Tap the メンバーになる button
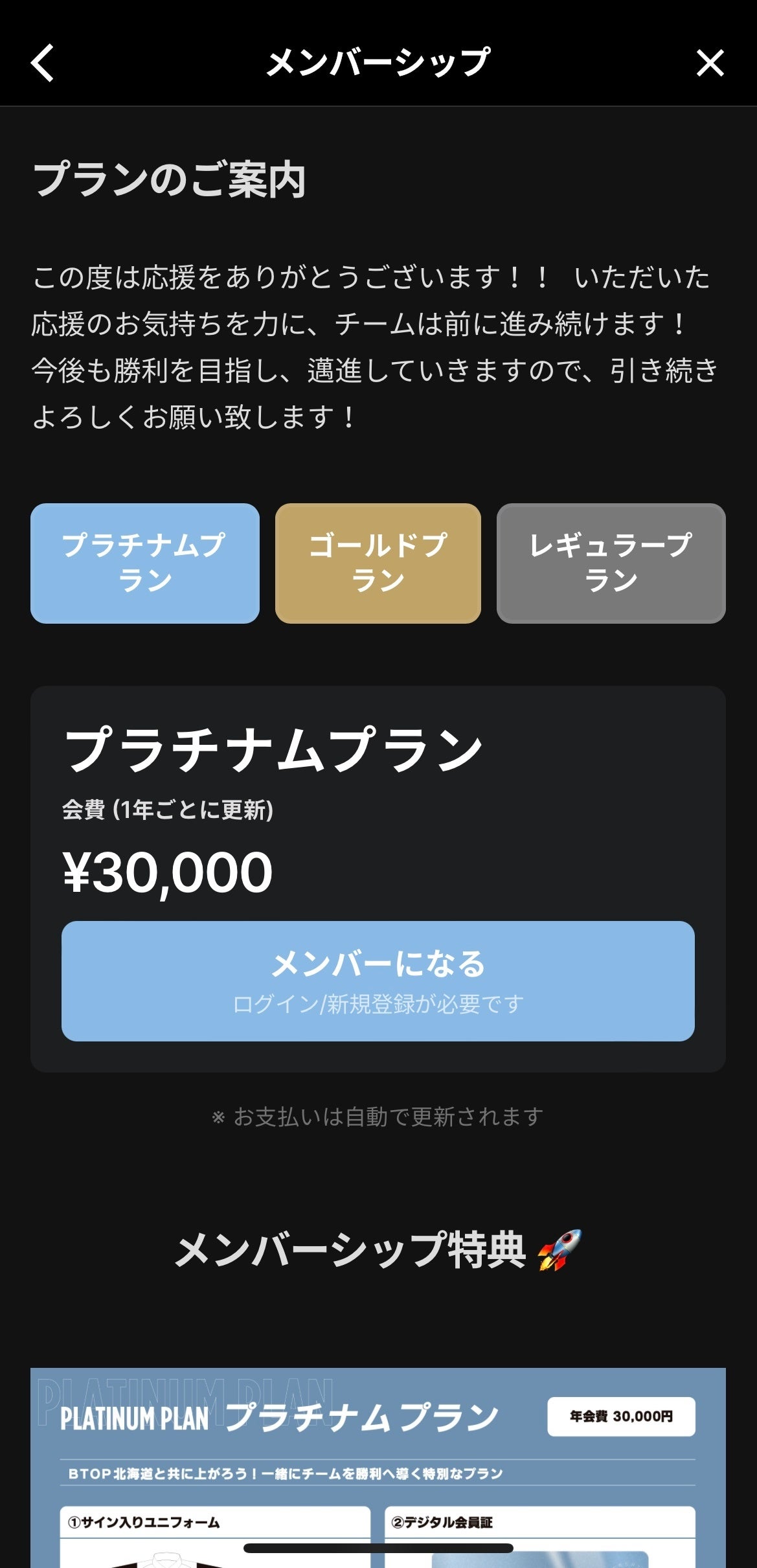The width and height of the screenshot is (757, 1568). point(378,981)
